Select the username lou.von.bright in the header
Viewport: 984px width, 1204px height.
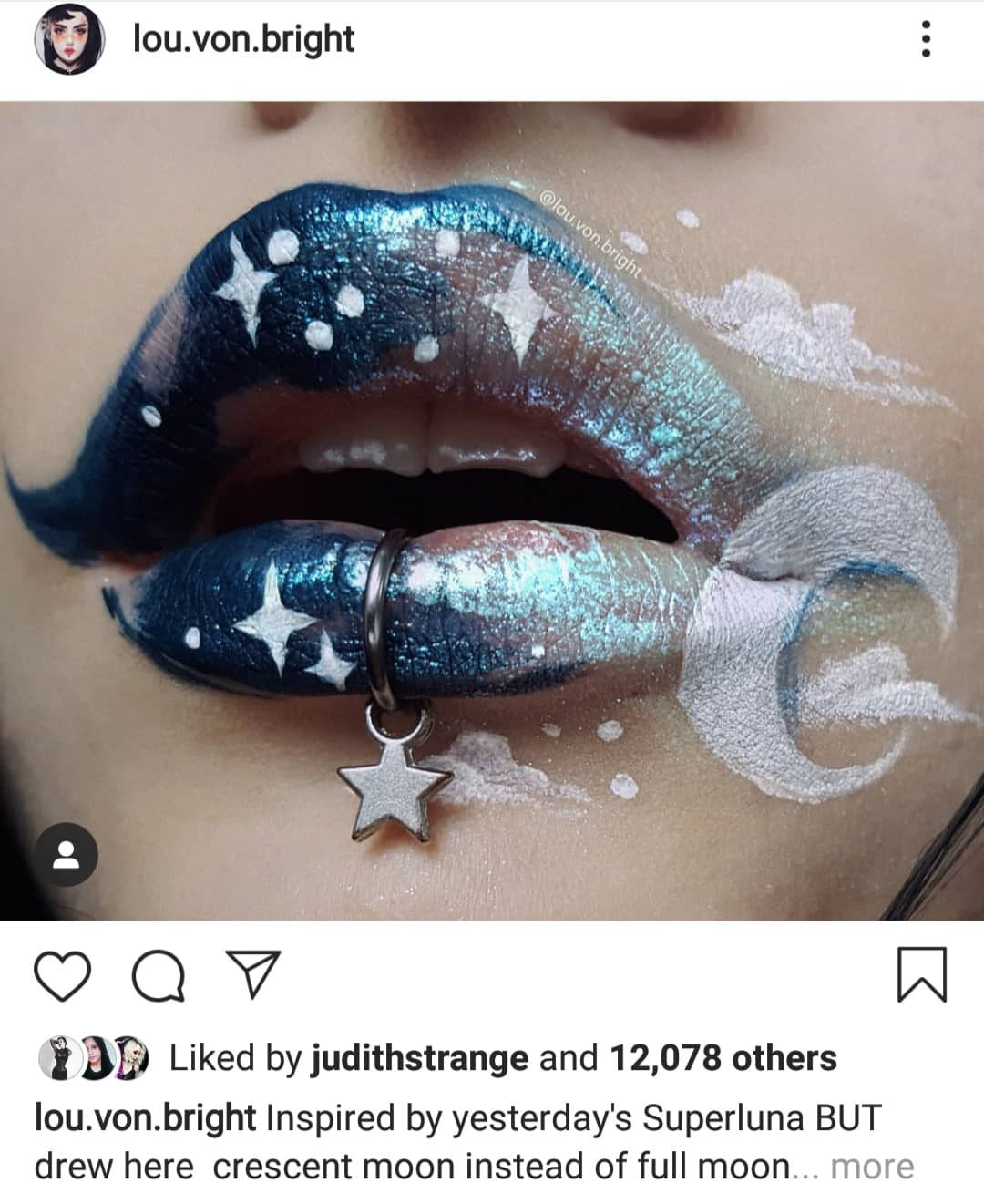click(244, 39)
